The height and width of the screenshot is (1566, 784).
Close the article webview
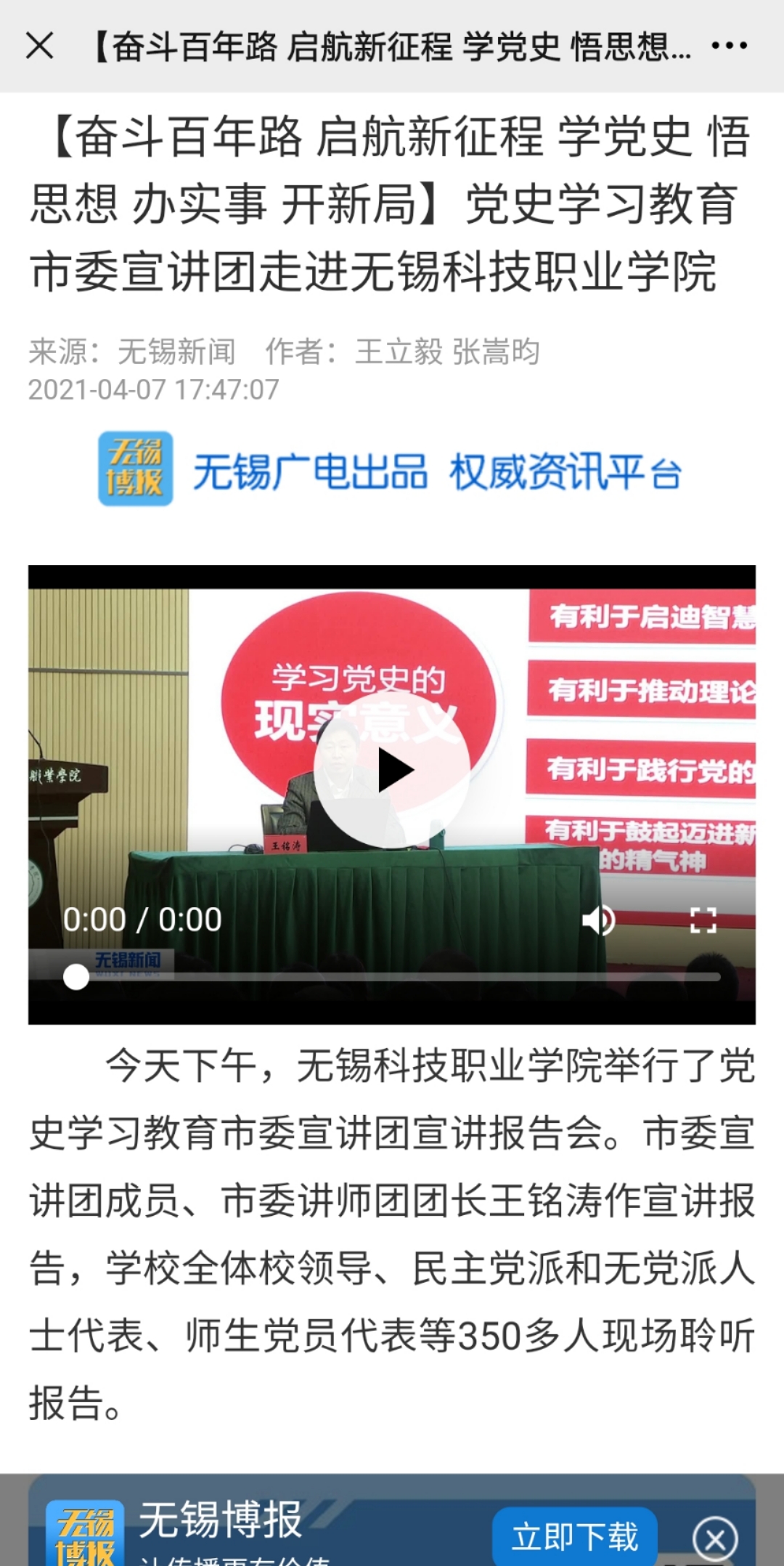pyautogui.click(x=39, y=46)
